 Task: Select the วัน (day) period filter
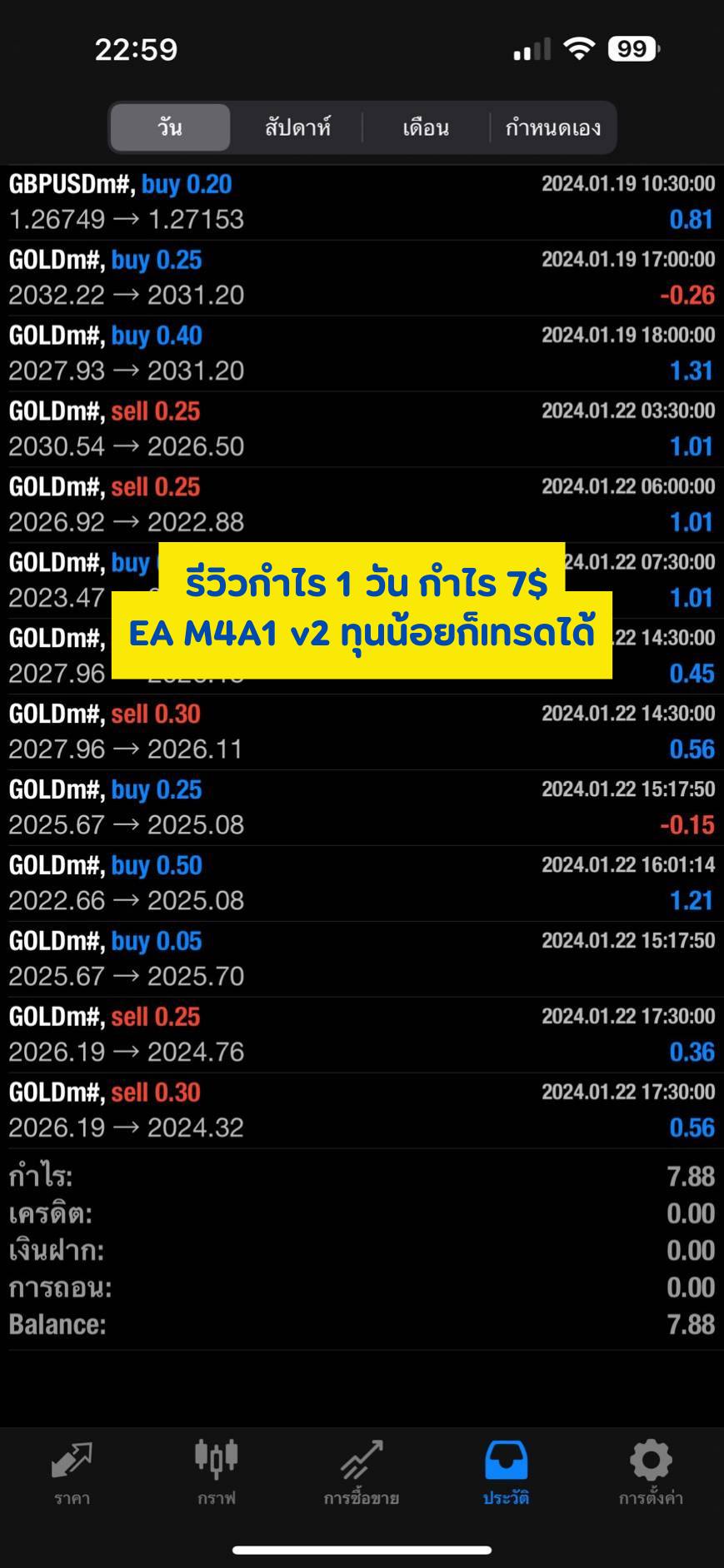pyautogui.click(x=170, y=127)
